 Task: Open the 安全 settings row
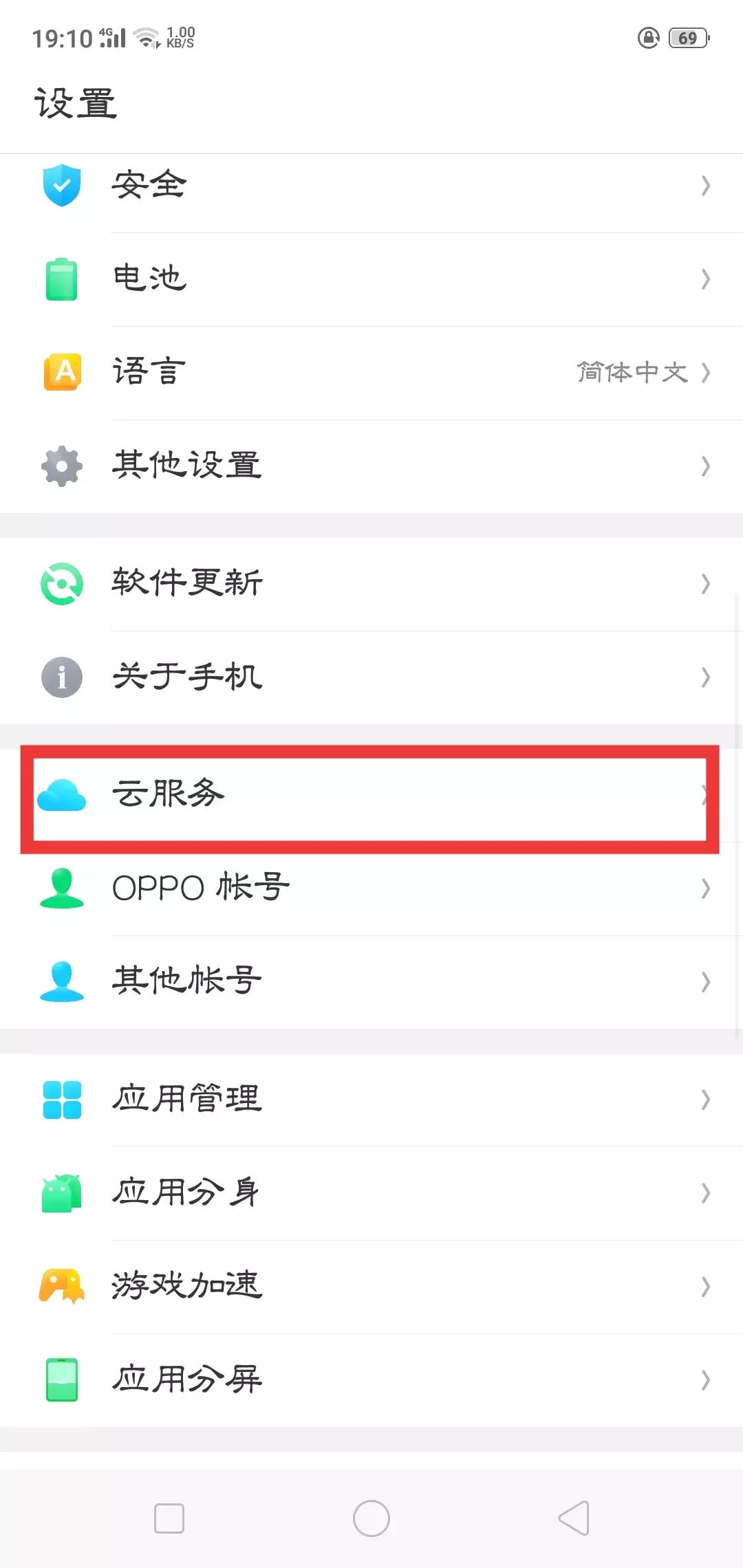(x=371, y=186)
